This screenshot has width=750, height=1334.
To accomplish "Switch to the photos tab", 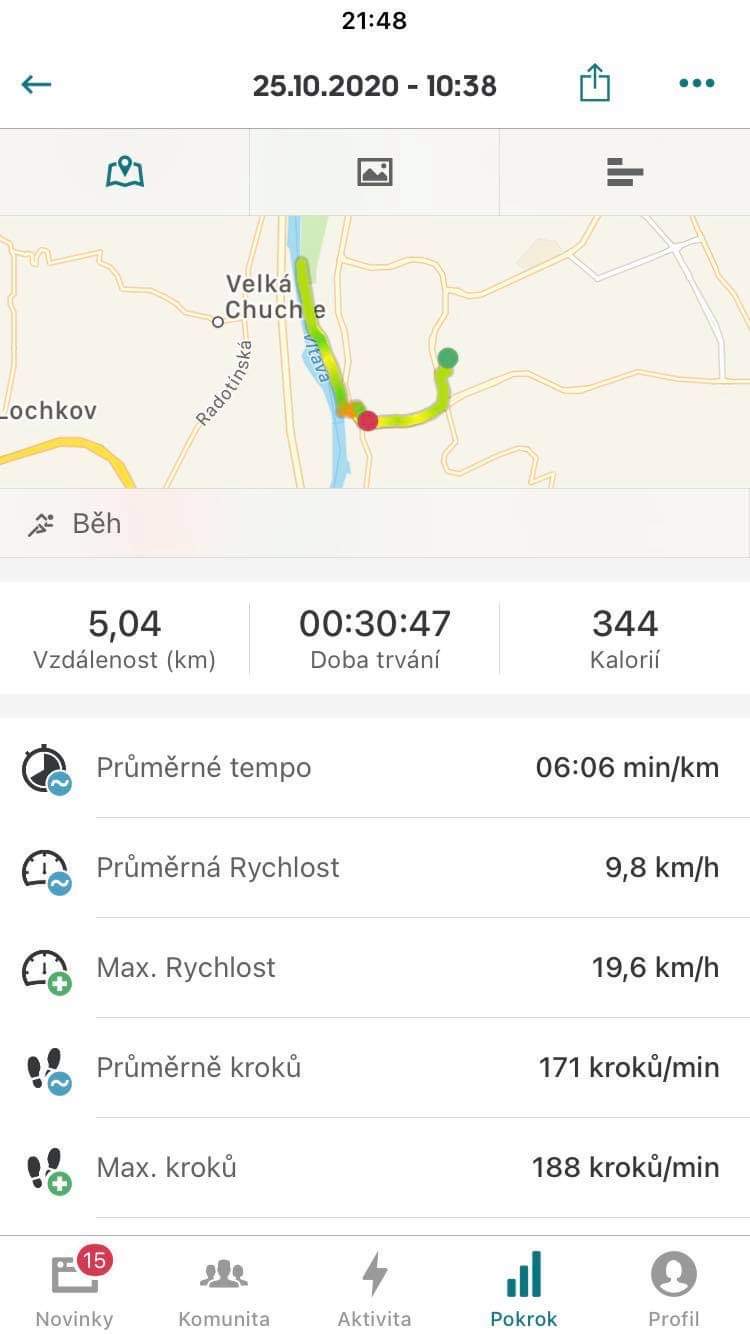I will pyautogui.click(x=374, y=172).
